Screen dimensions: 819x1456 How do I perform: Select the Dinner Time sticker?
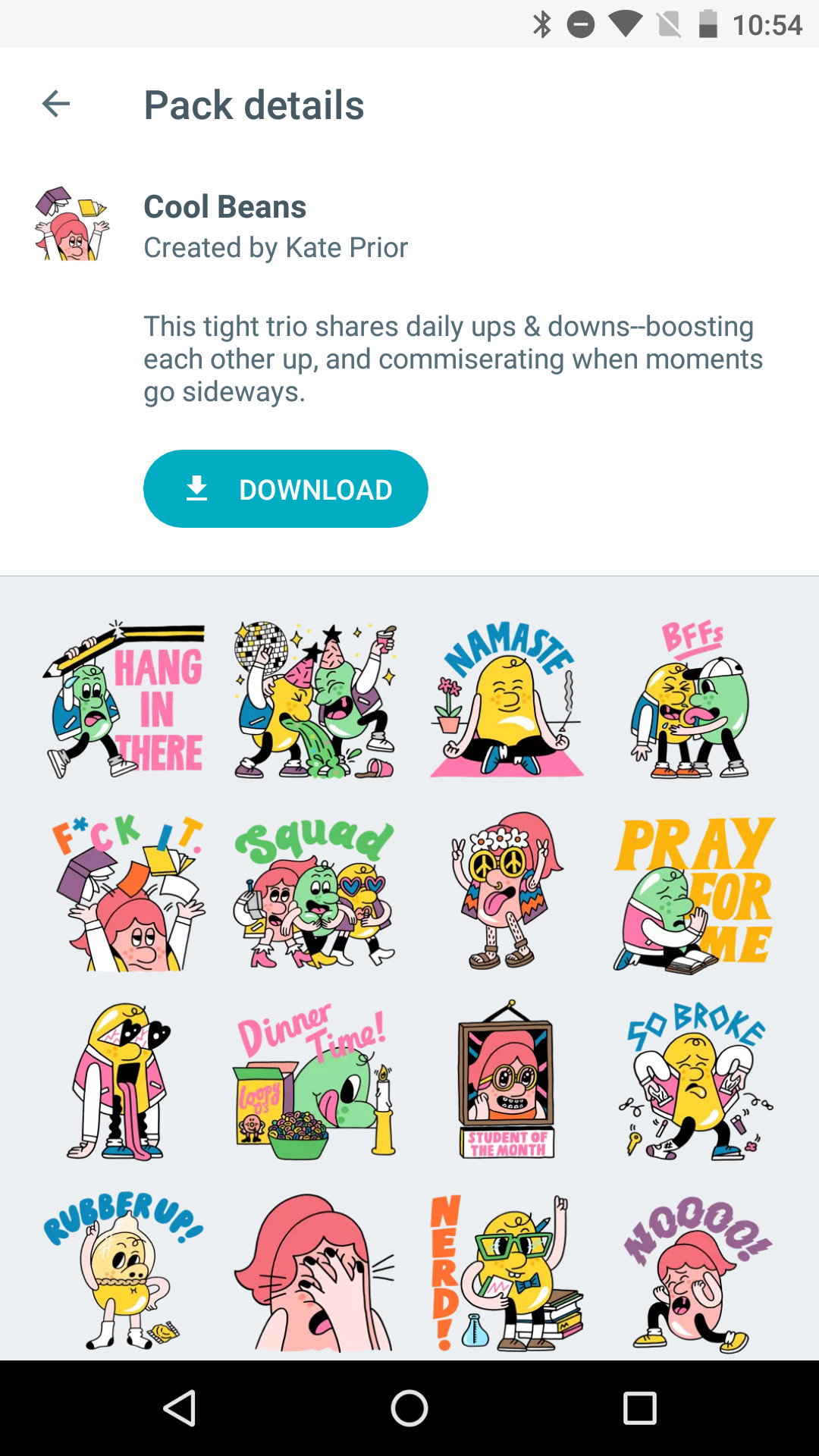click(x=314, y=1081)
